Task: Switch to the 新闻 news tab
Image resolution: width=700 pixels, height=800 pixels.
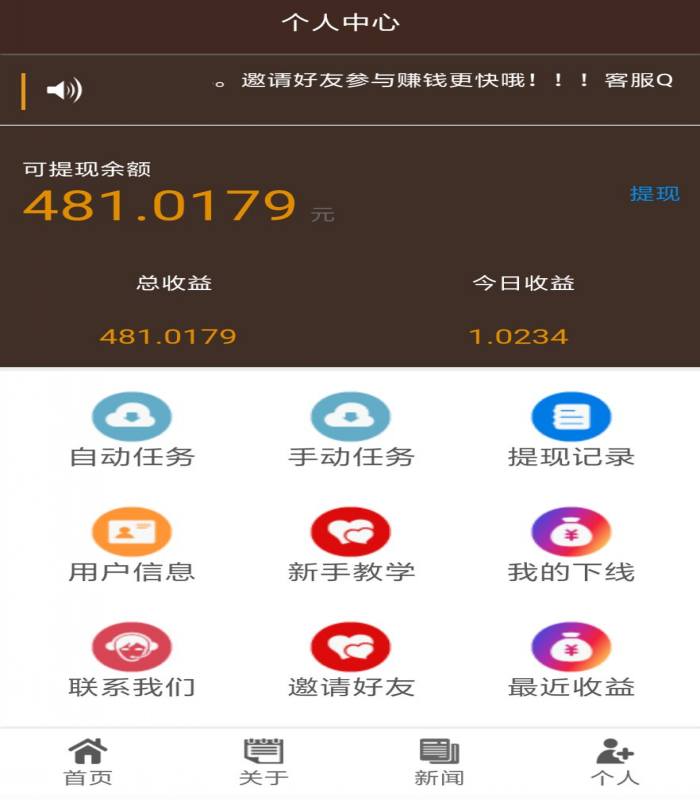Action: pyautogui.click(x=439, y=762)
